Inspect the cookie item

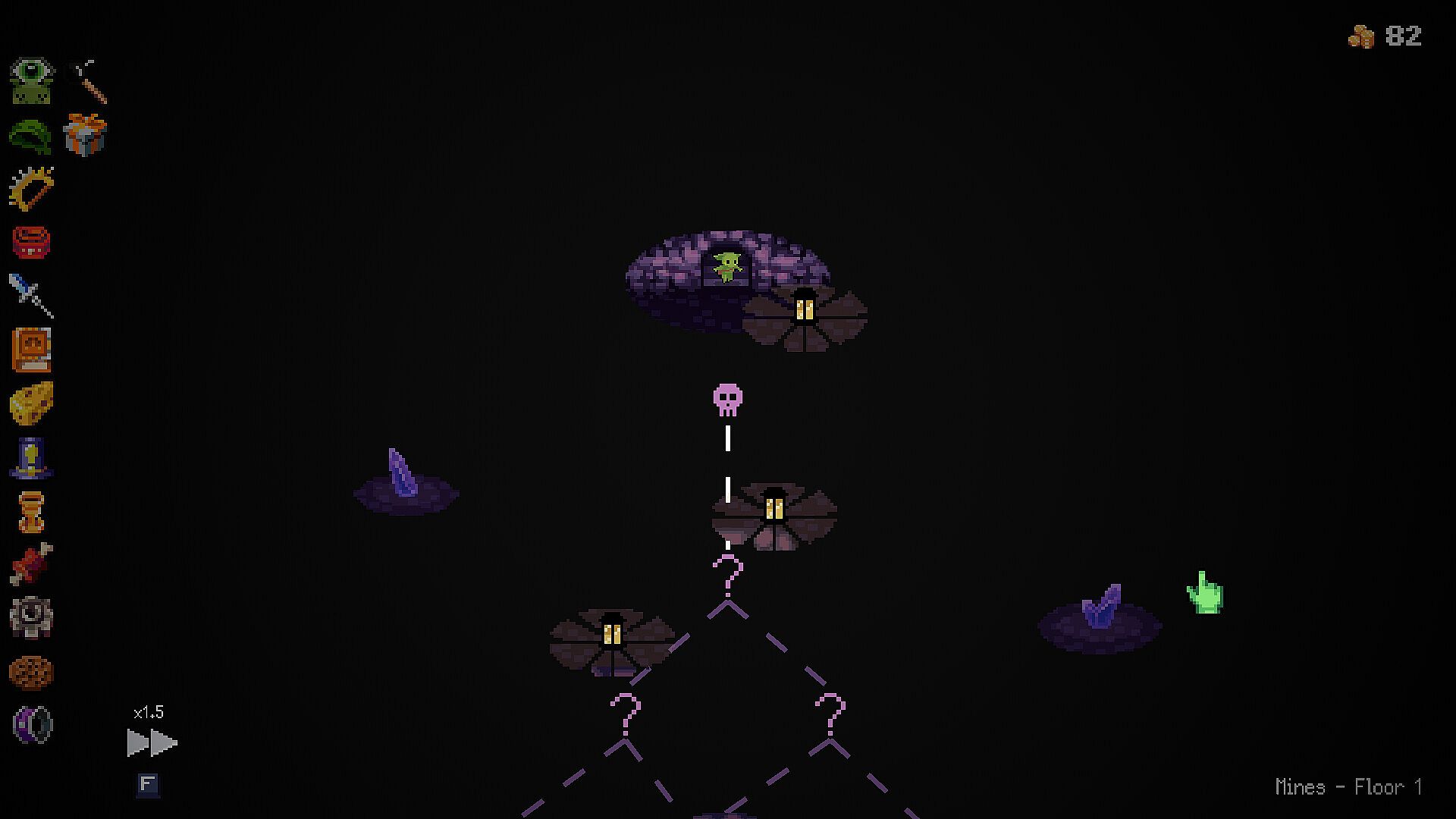pos(32,671)
